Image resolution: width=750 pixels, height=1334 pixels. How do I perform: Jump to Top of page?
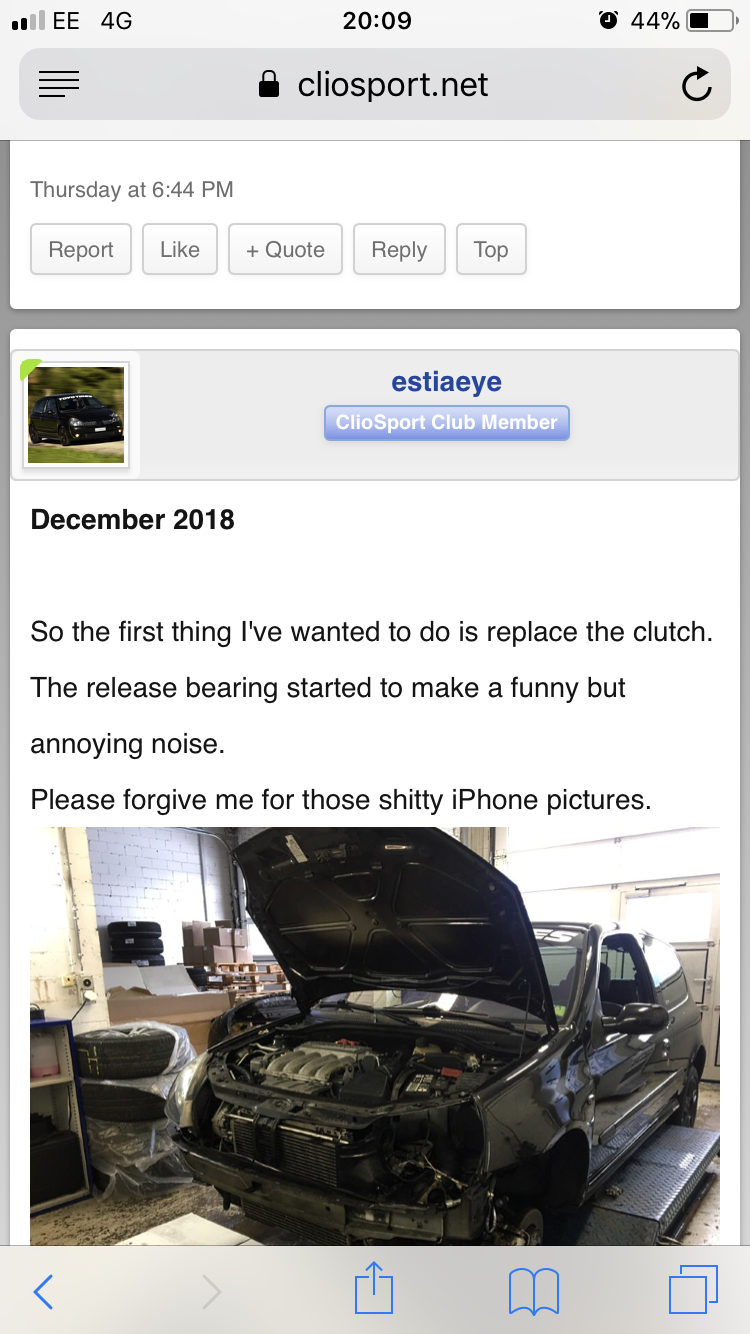(491, 250)
